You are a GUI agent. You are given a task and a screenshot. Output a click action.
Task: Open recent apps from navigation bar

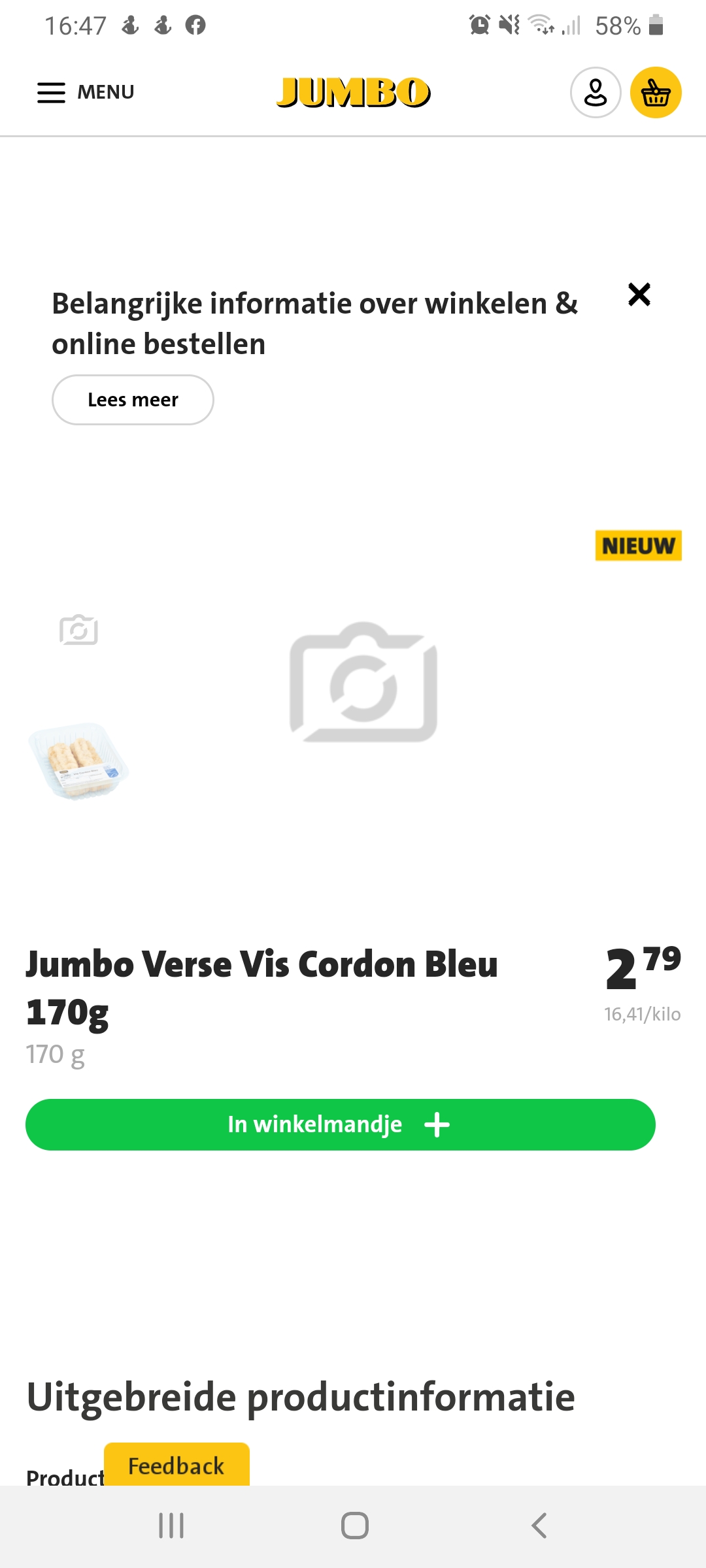pos(171,1526)
